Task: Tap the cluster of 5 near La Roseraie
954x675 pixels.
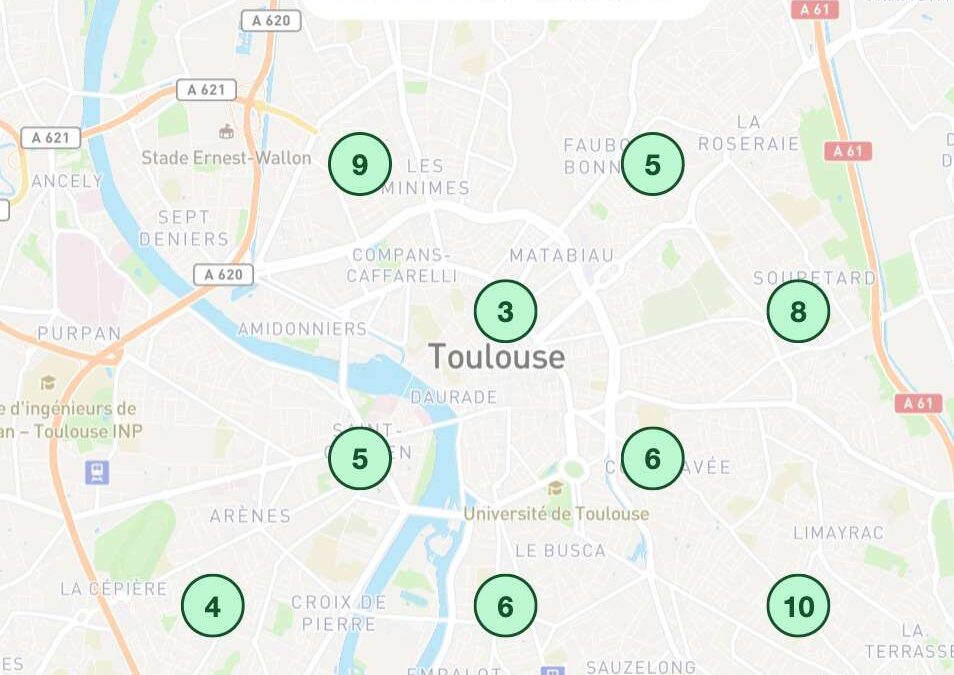Action: tap(652, 164)
